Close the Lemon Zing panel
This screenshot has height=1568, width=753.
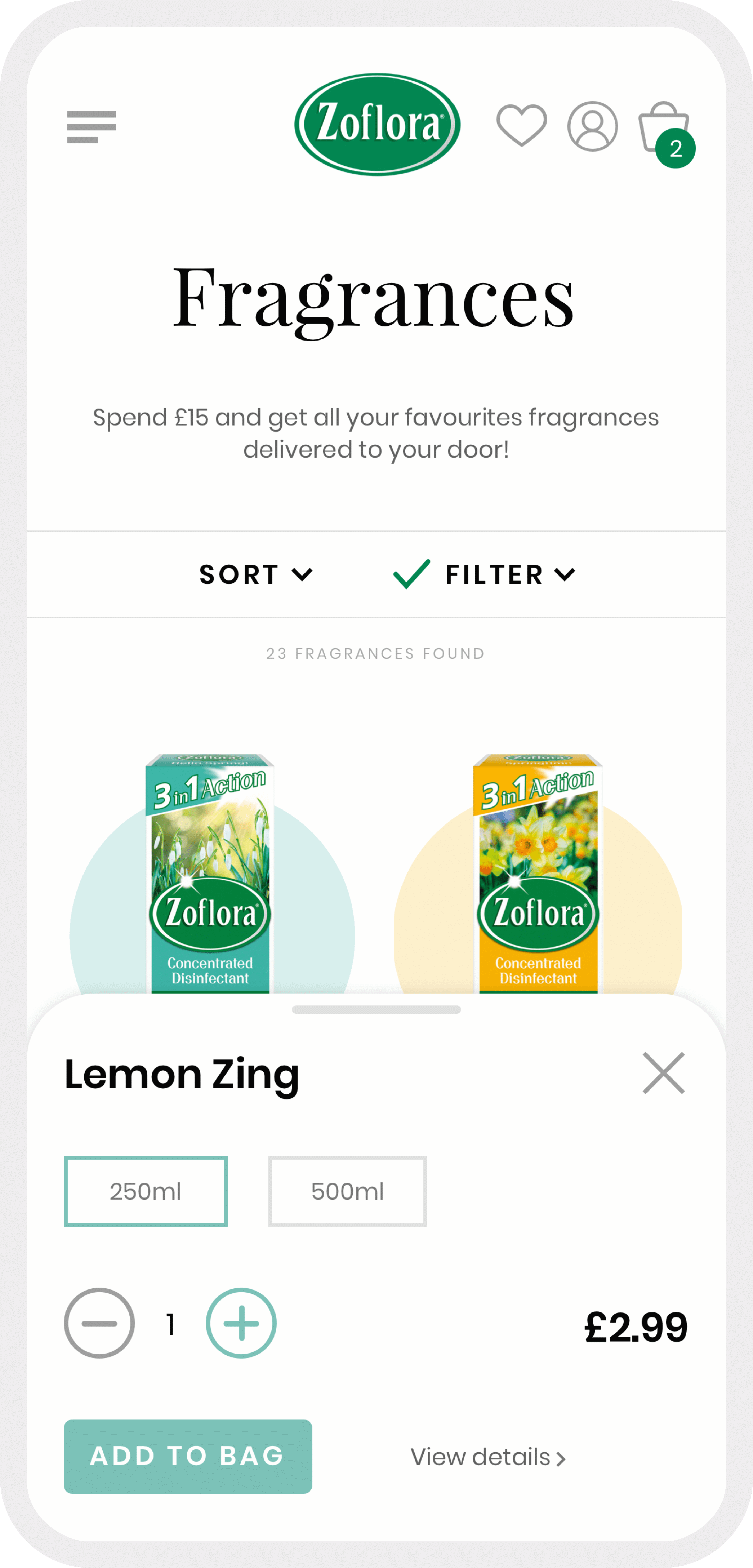coord(663,1073)
